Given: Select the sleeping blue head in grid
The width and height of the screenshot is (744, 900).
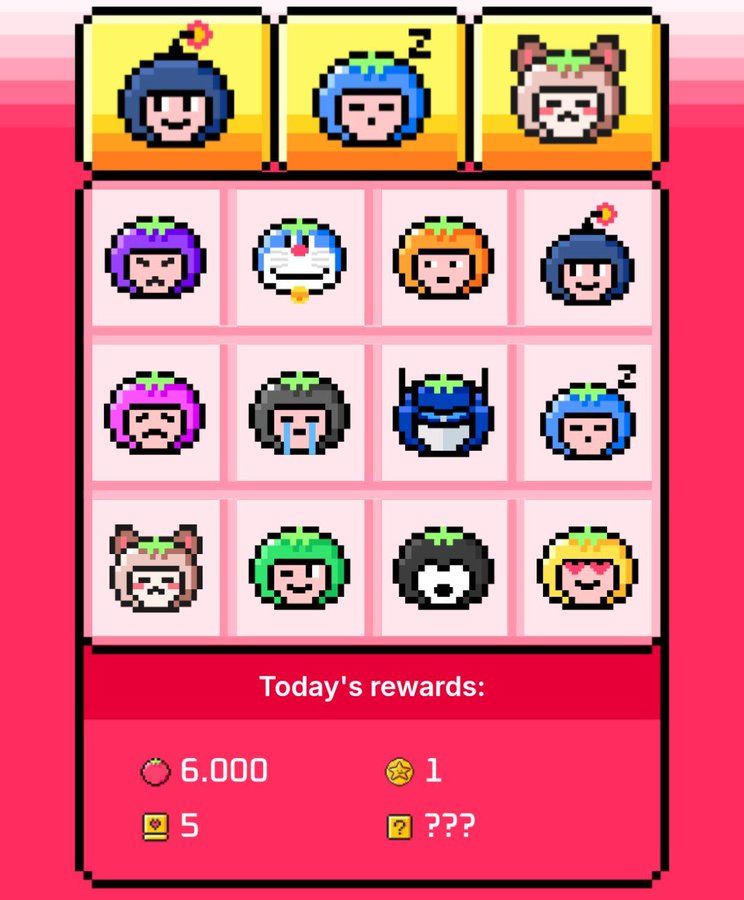Looking at the screenshot, I should (587, 412).
